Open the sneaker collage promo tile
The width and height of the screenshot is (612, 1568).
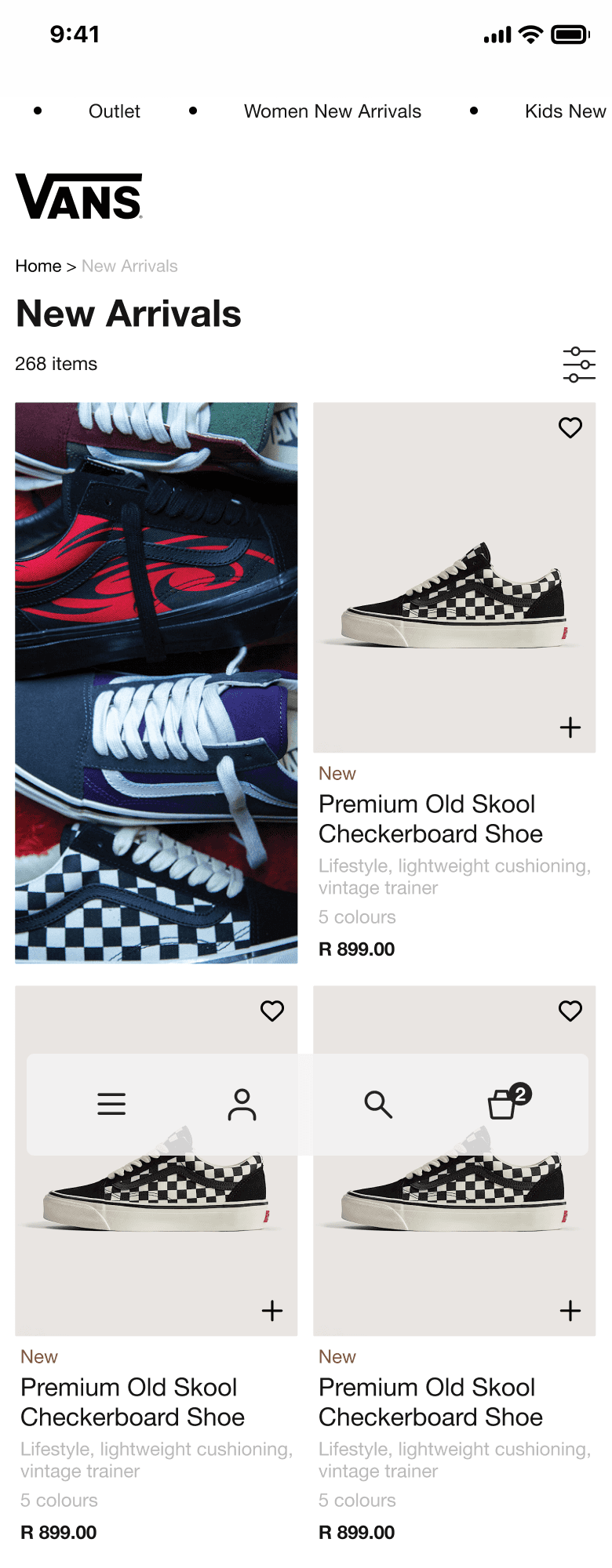(156, 683)
